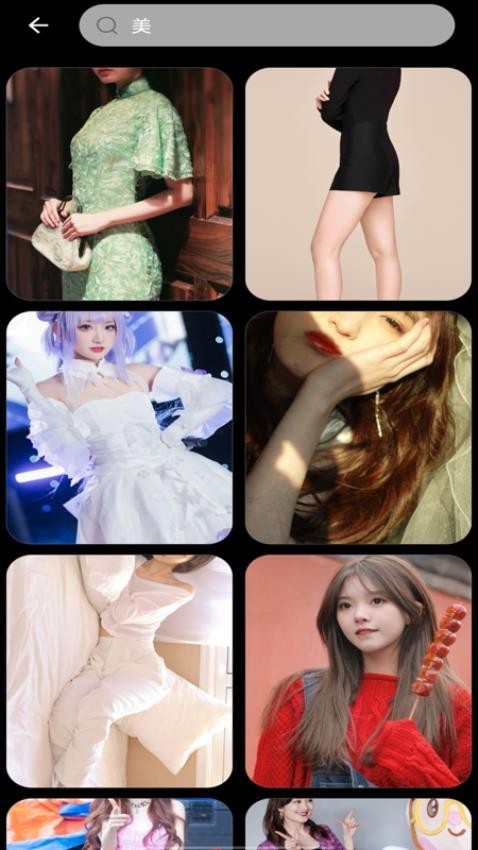Go back using the arrow icon
The width and height of the screenshot is (478, 850).
(x=38, y=25)
